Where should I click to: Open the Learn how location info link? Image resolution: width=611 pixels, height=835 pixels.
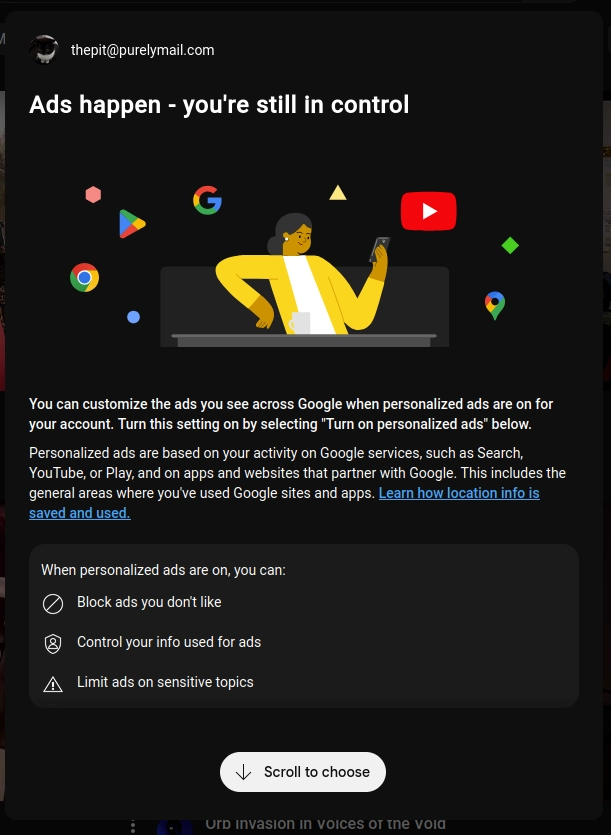click(x=459, y=493)
